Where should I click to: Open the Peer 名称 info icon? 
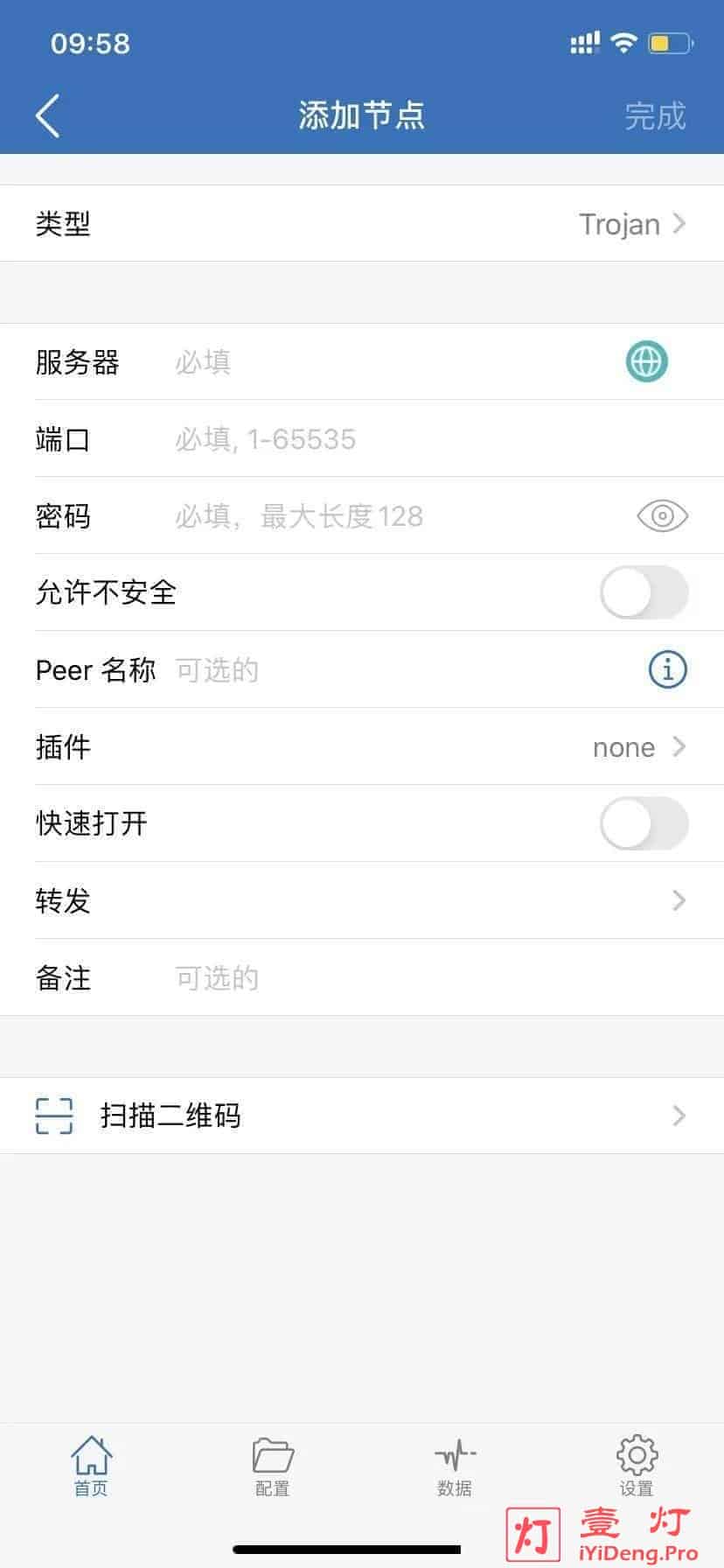click(x=667, y=670)
